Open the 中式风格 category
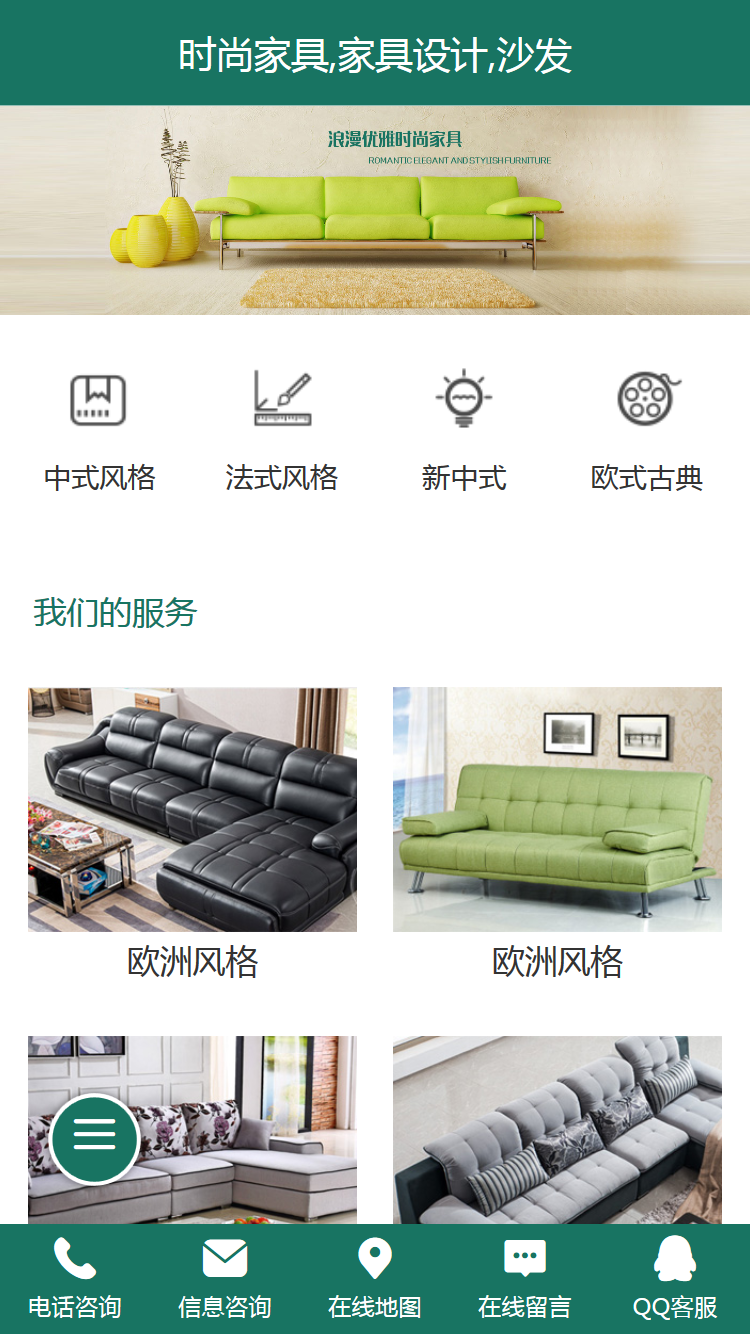Viewport: 750px width, 1334px height. tap(99, 430)
